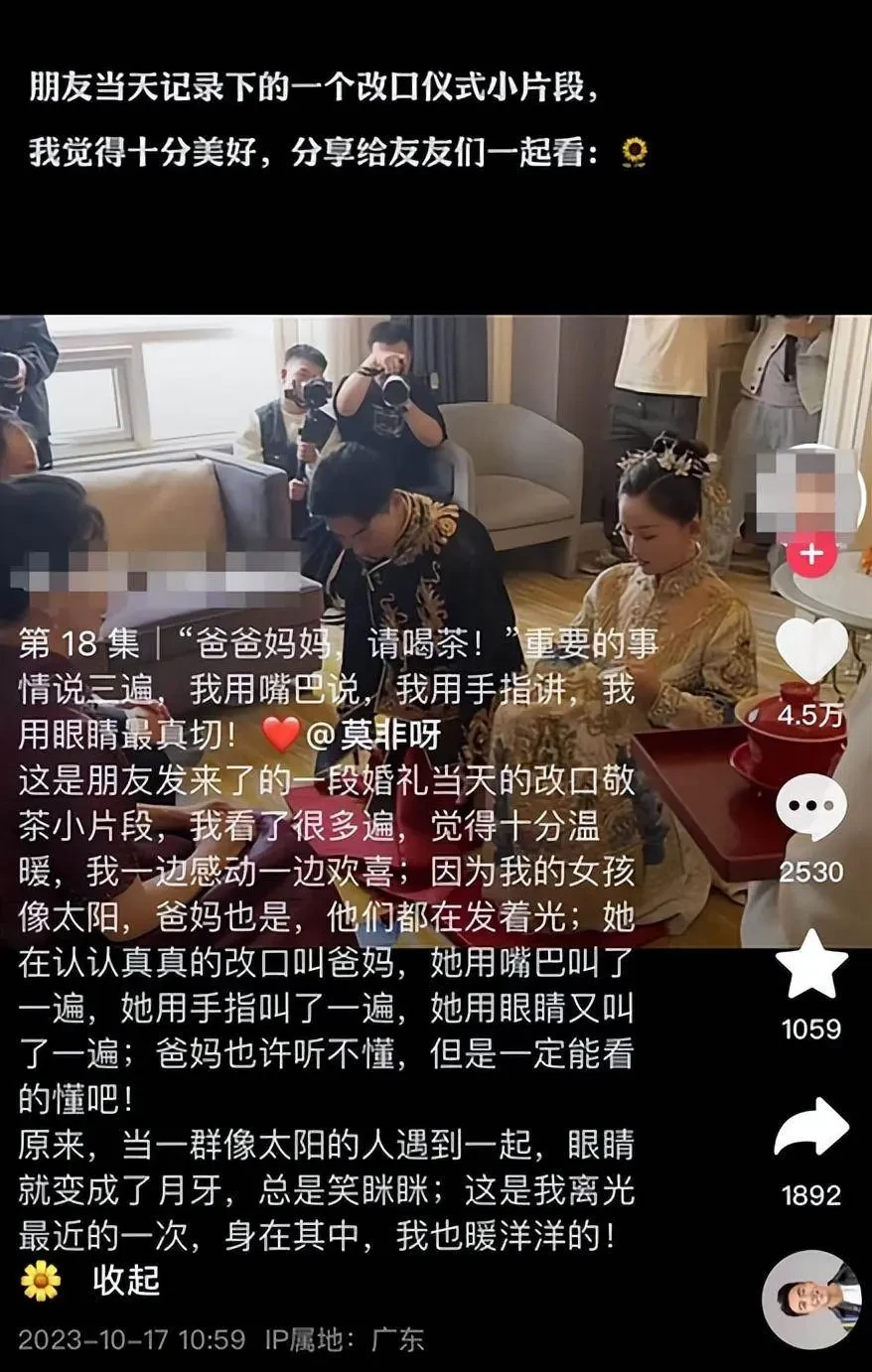Screen dimensions: 872x1372
Task: Collapse the caption with 收起
Action: point(126,1280)
